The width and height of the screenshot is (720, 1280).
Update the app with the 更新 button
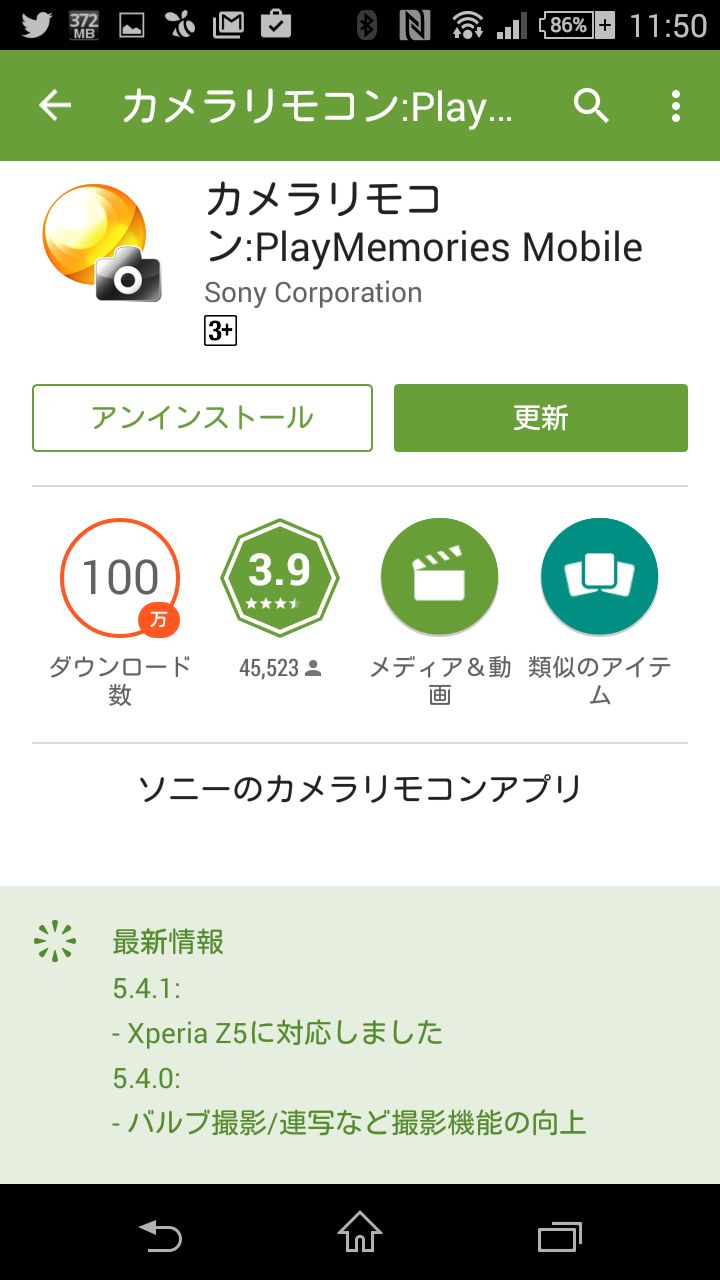(541, 418)
